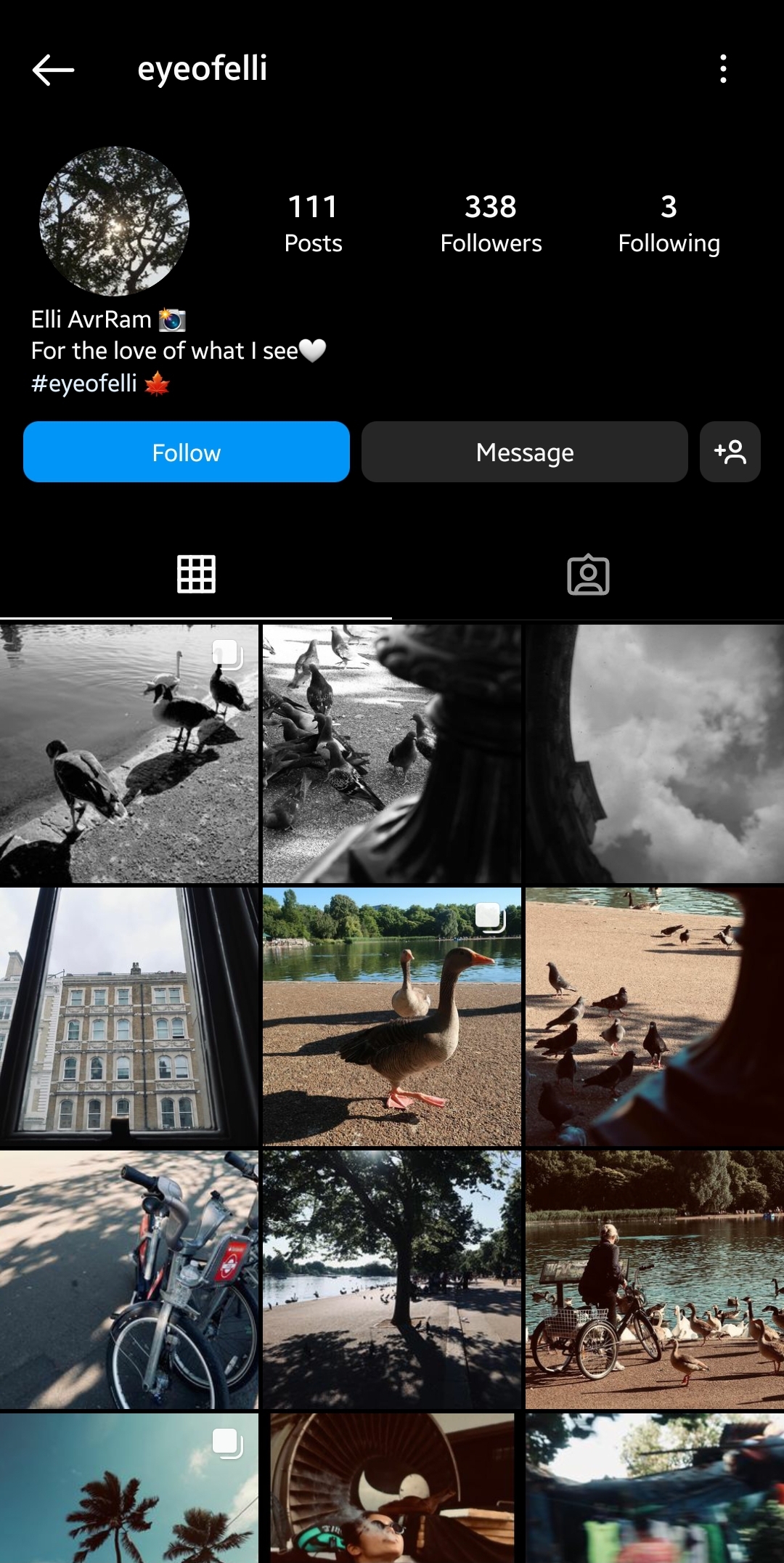Follow eyeofelli
Viewport: 784px width, 1563px height.
pos(187,452)
